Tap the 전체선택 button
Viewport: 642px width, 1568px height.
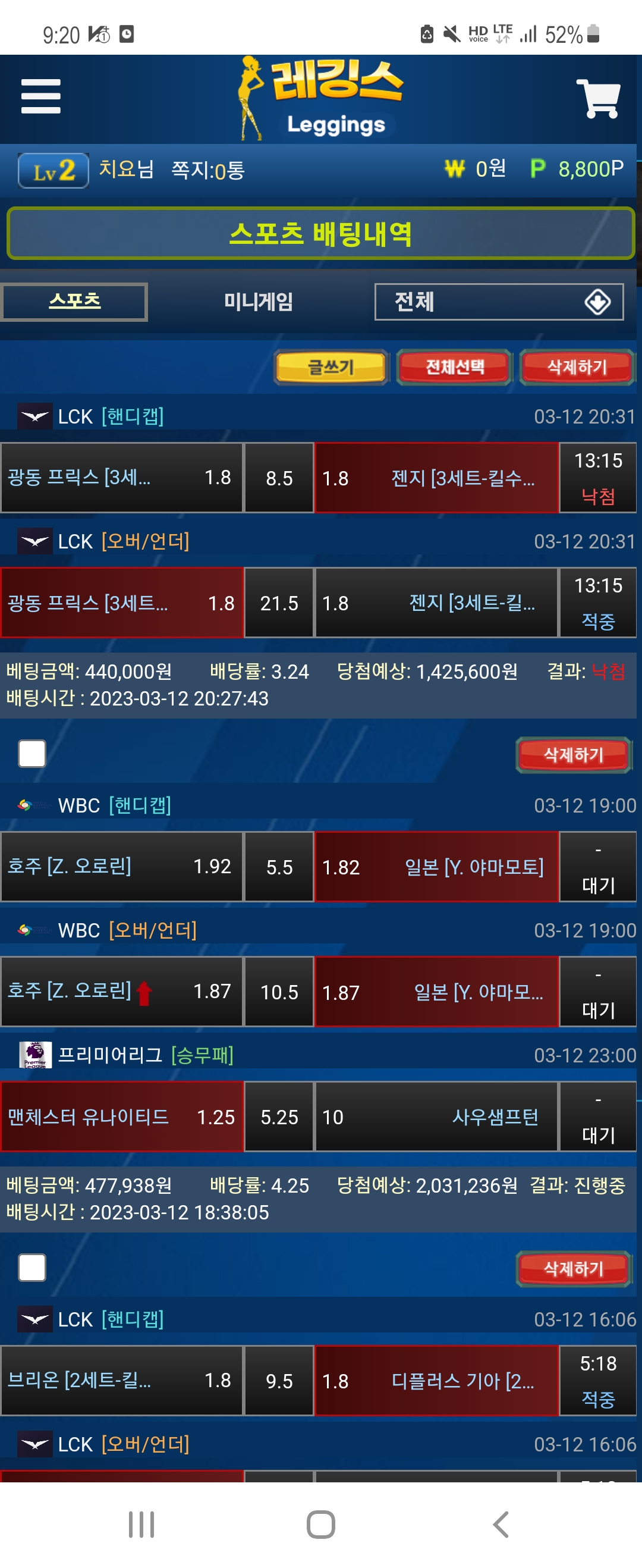pyautogui.click(x=454, y=367)
